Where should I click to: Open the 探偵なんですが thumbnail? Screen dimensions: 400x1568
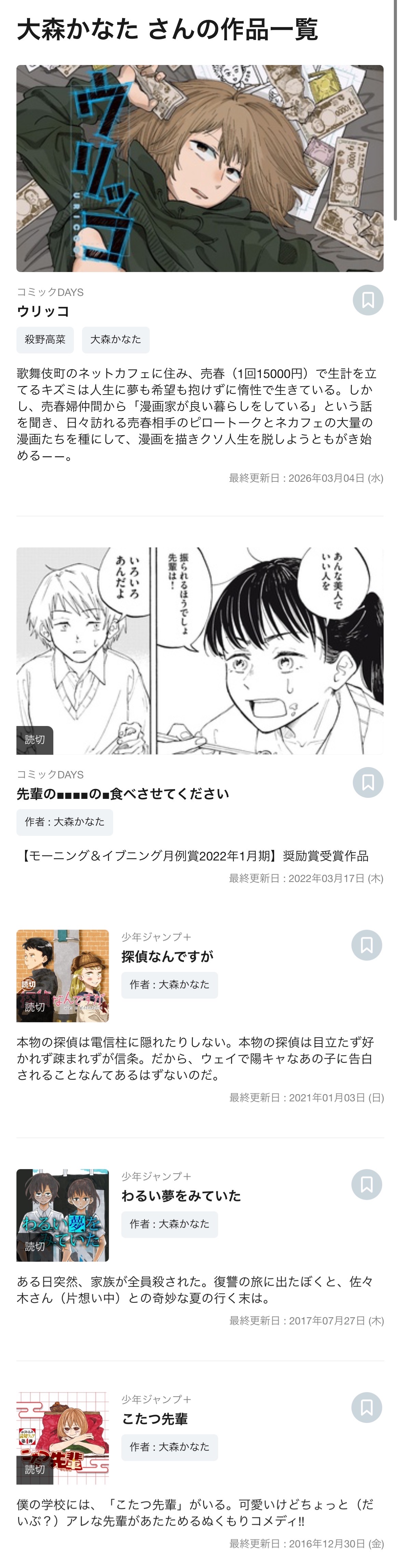(x=63, y=975)
